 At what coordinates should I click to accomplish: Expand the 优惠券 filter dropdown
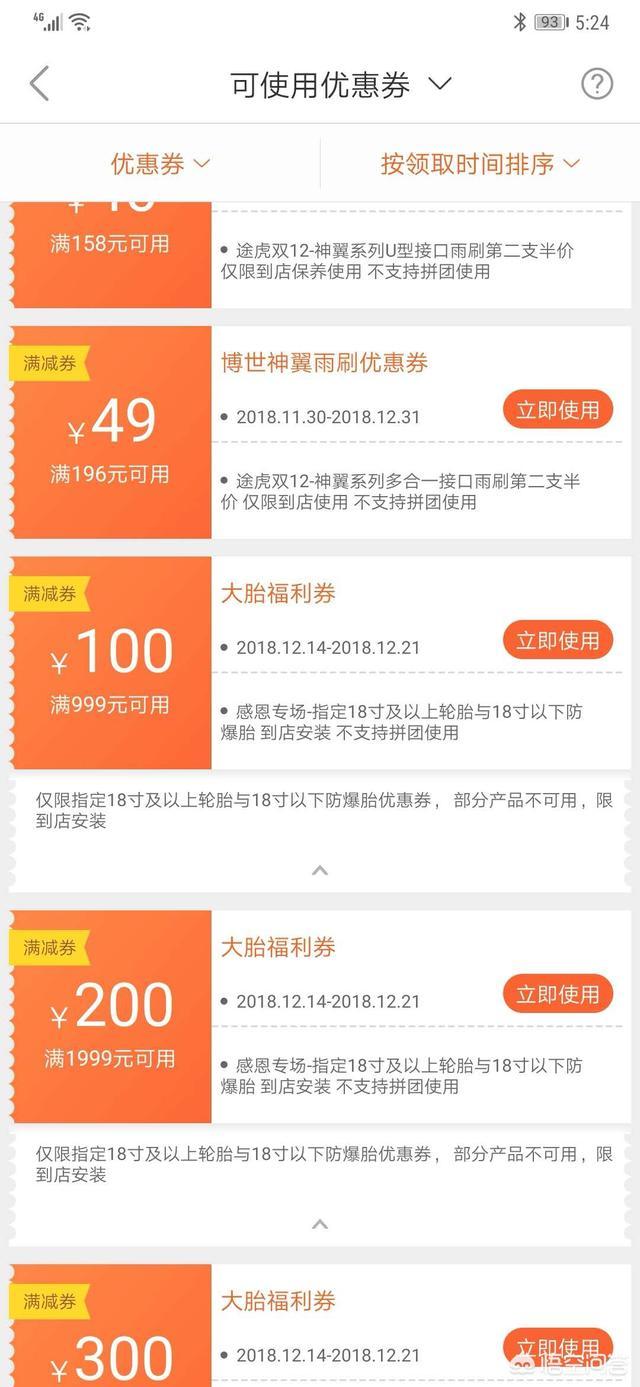[x=160, y=164]
